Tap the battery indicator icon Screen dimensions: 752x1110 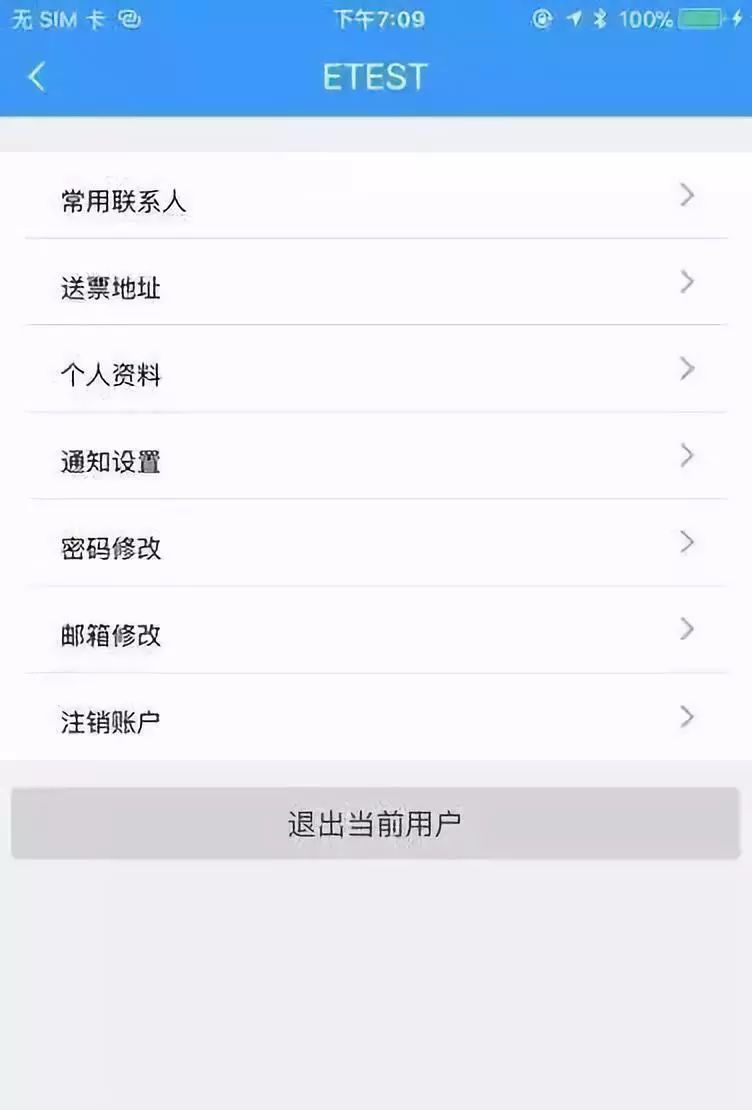coord(700,16)
